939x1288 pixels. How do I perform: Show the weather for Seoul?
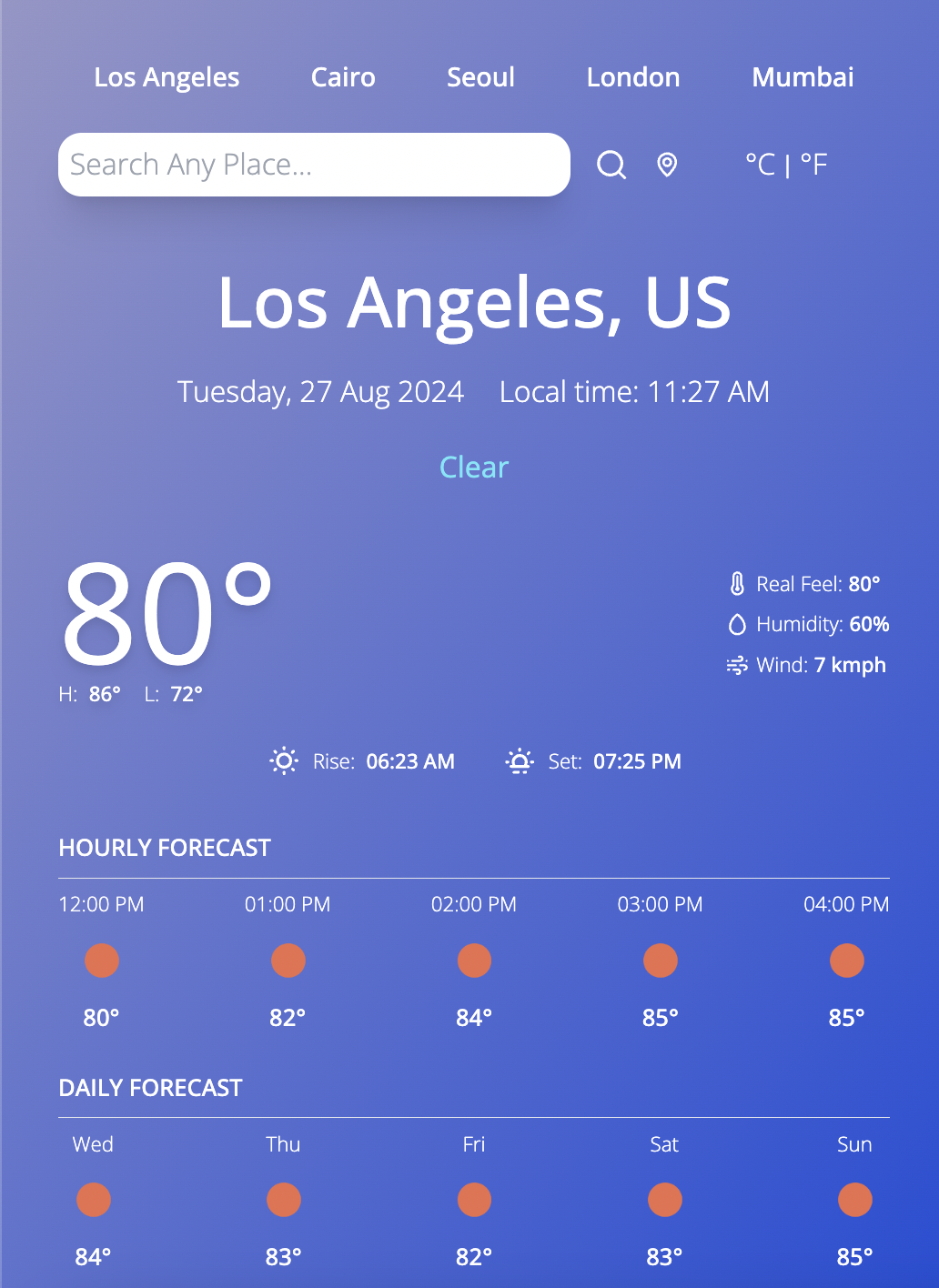pos(480,77)
